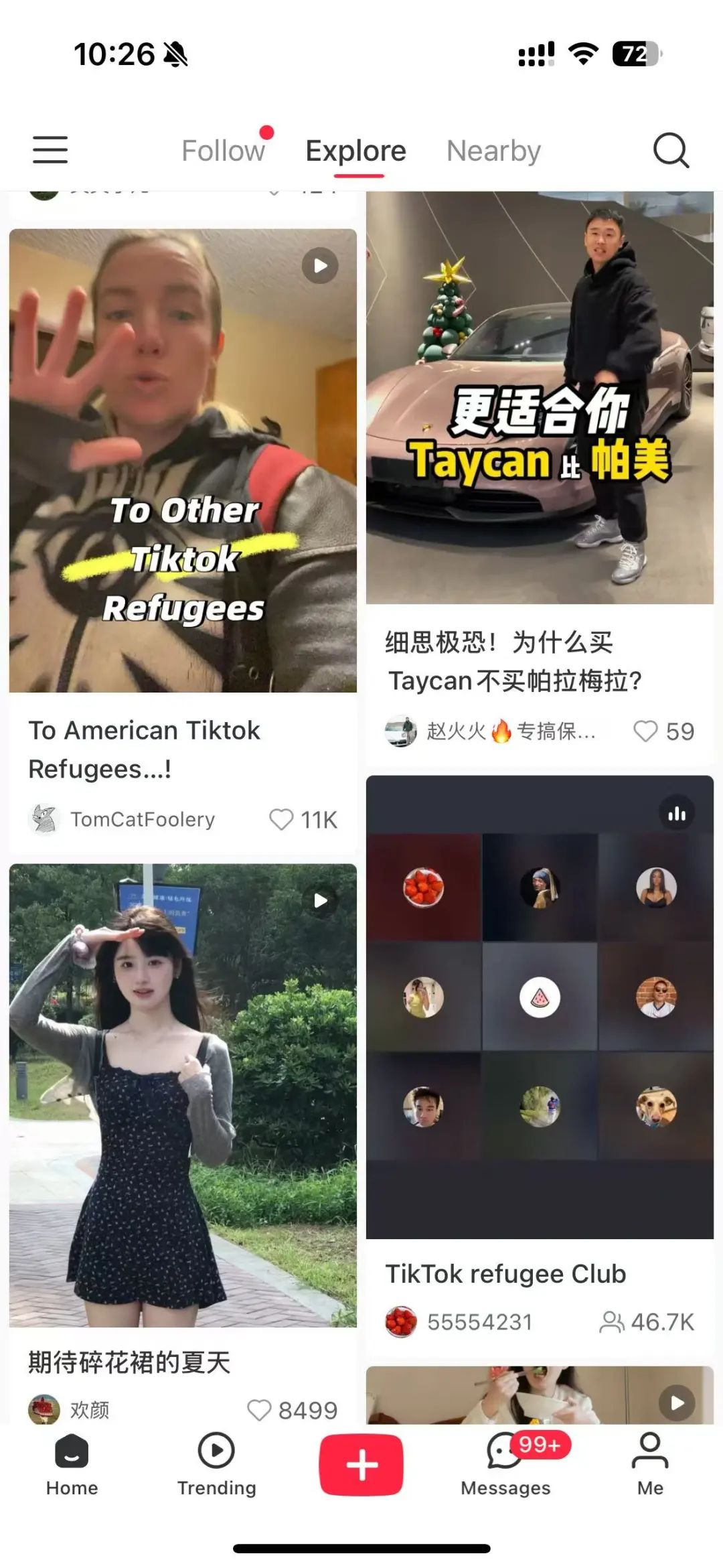Open the 'To American Tiktok Refugees' video
Viewport: 723px width, 1568px height.
(183, 461)
